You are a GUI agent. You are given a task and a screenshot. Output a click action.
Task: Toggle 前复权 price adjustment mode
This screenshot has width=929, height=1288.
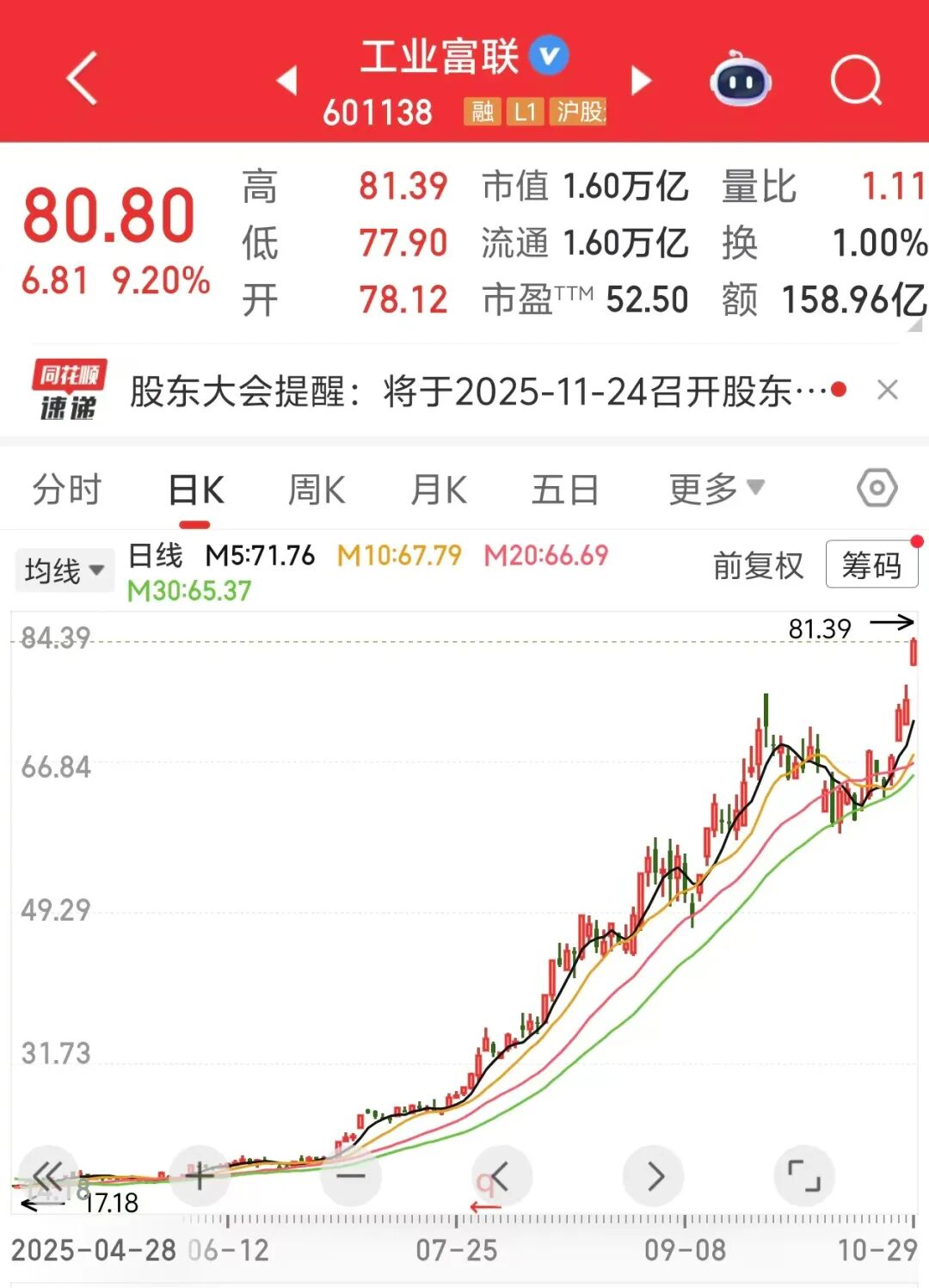758,567
